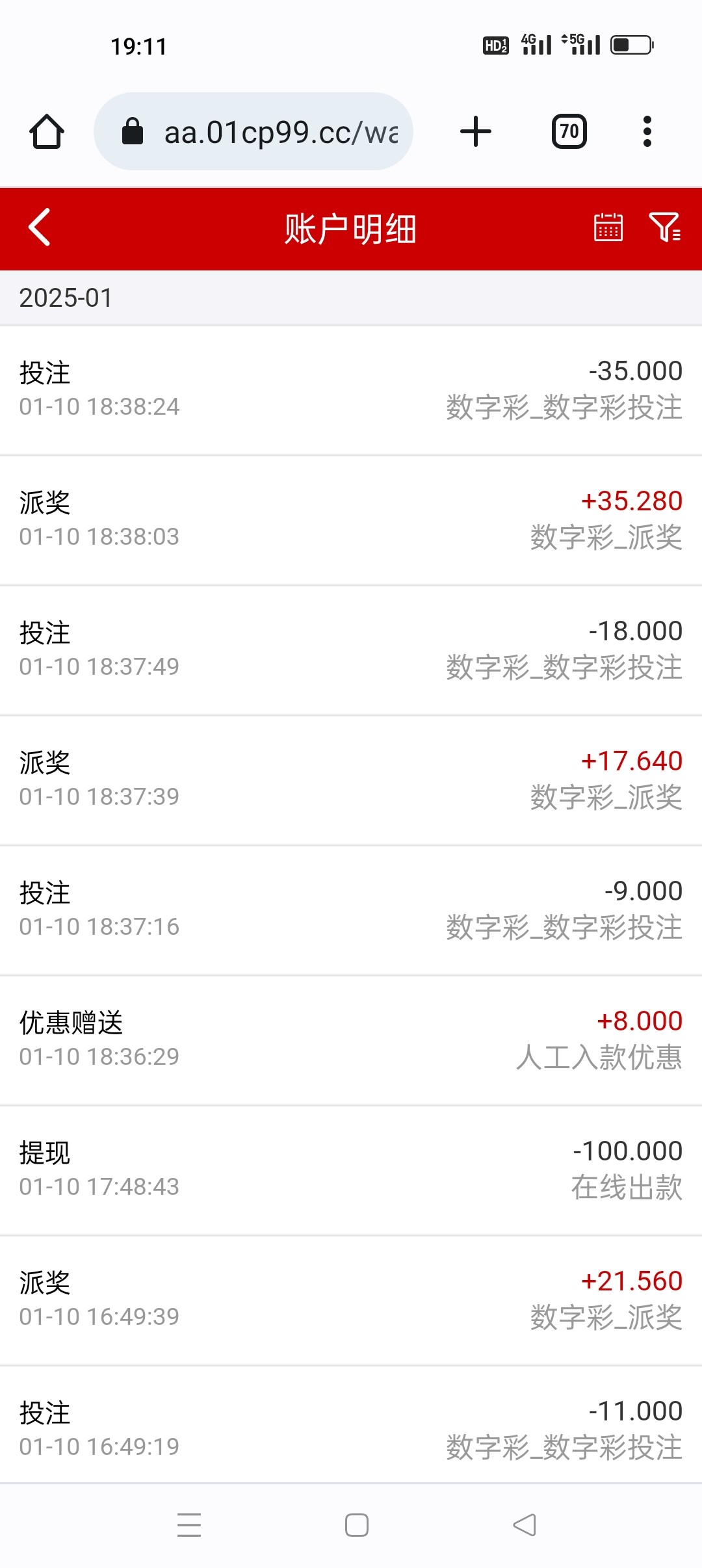
Task: Show the open tabs switcher
Action: [x=569, y=132]
